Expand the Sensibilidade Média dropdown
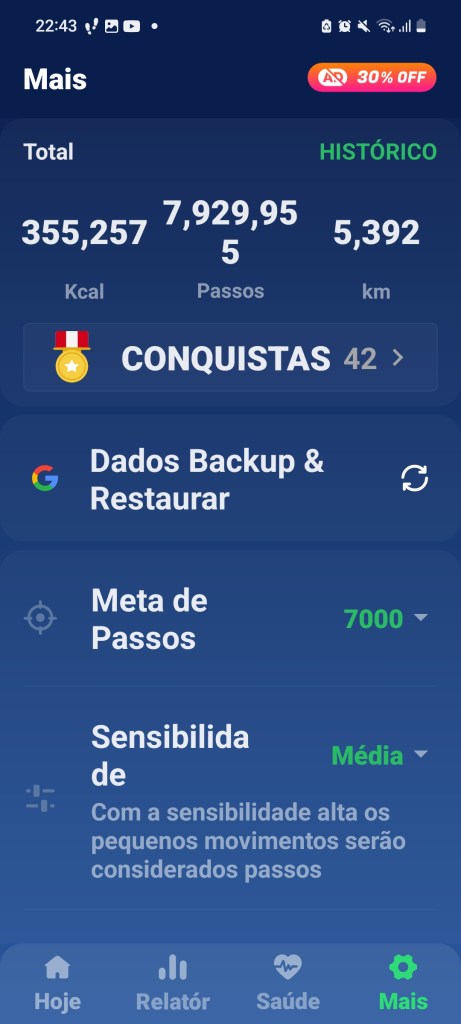461x1024 pixels. coord(379,756)
